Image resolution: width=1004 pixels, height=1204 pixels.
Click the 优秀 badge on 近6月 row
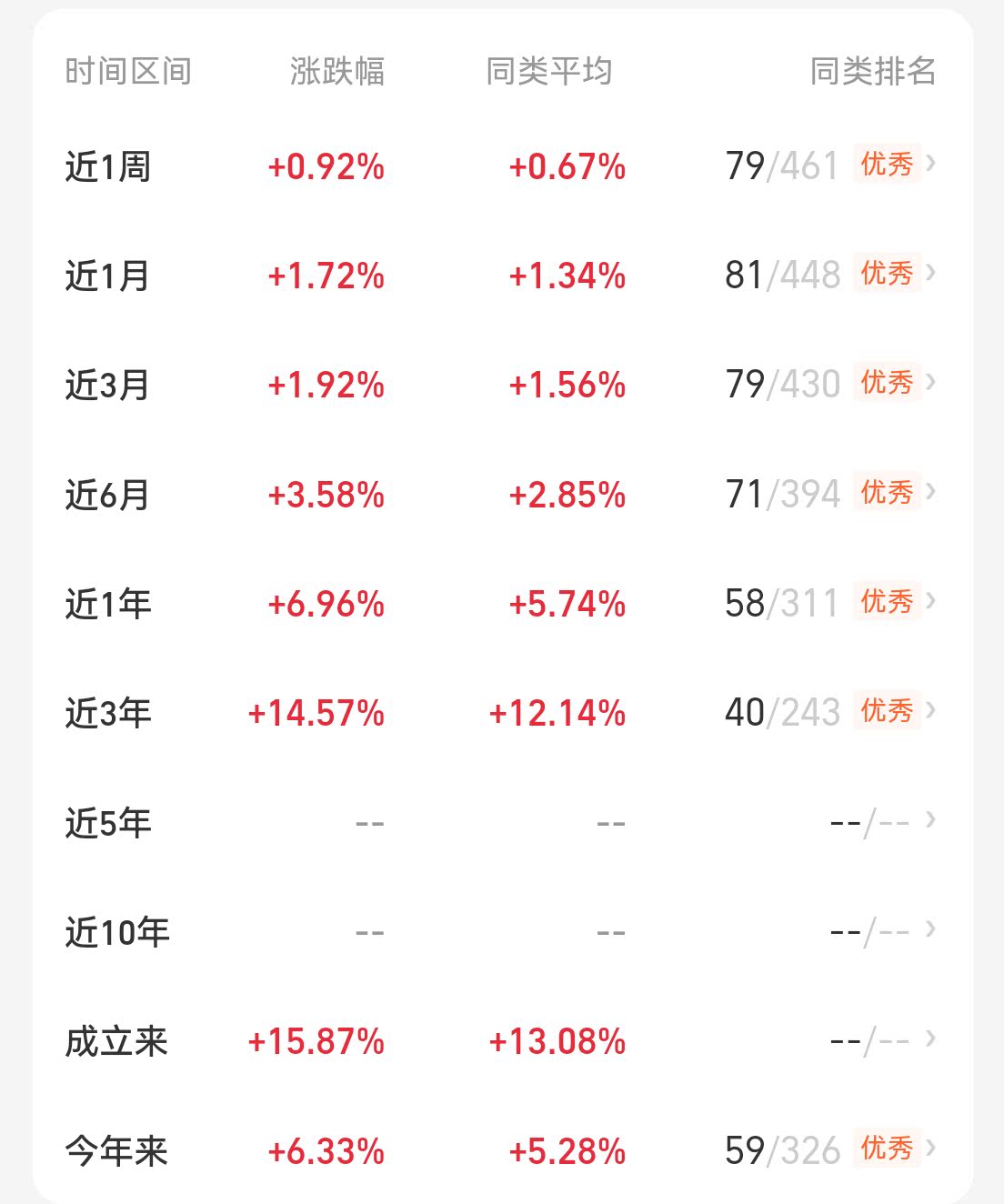(x=889, y=494)
